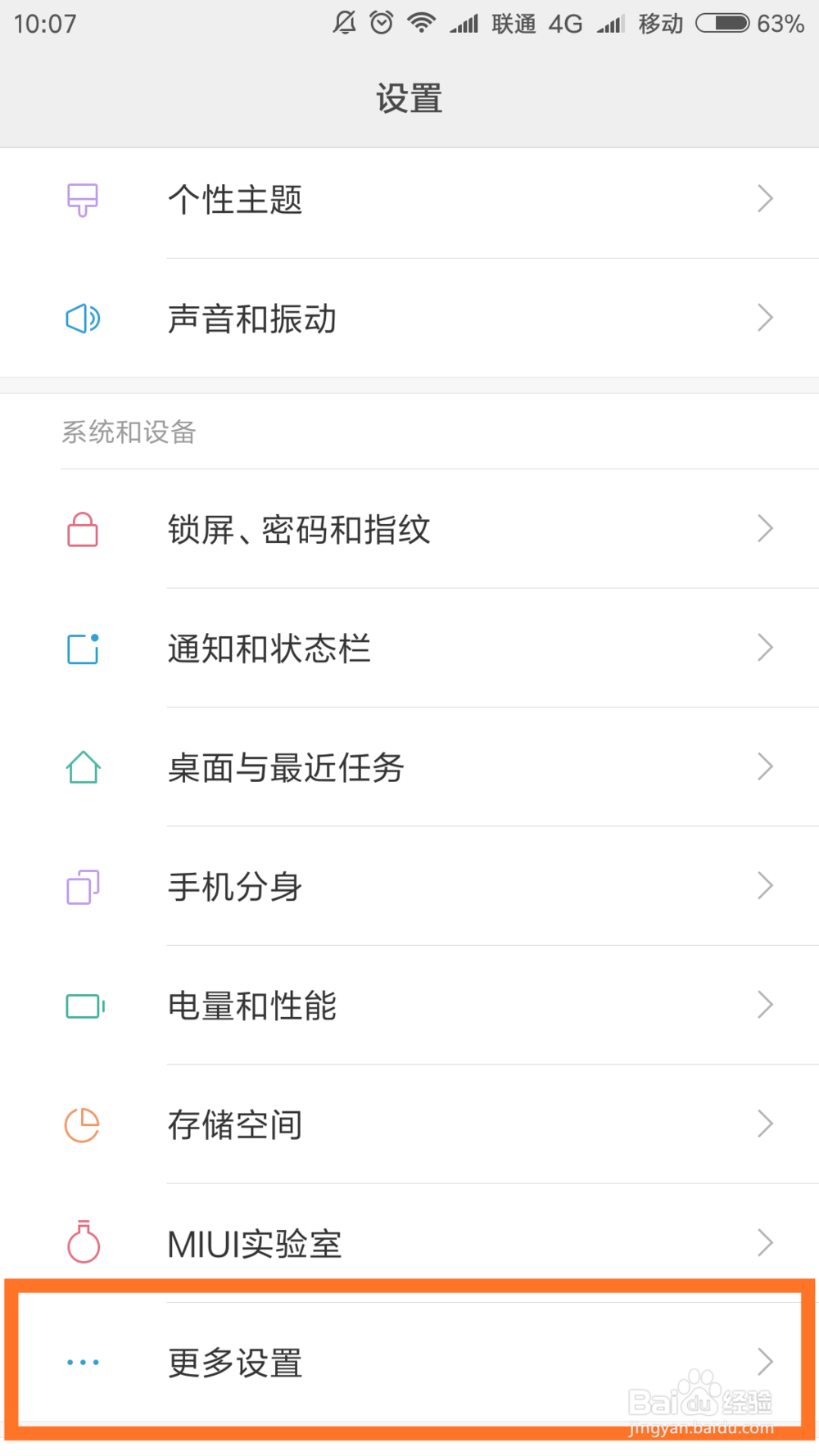Click the 声音和振动 speaker icon
819x1456 pixels.
pos(82,318)
